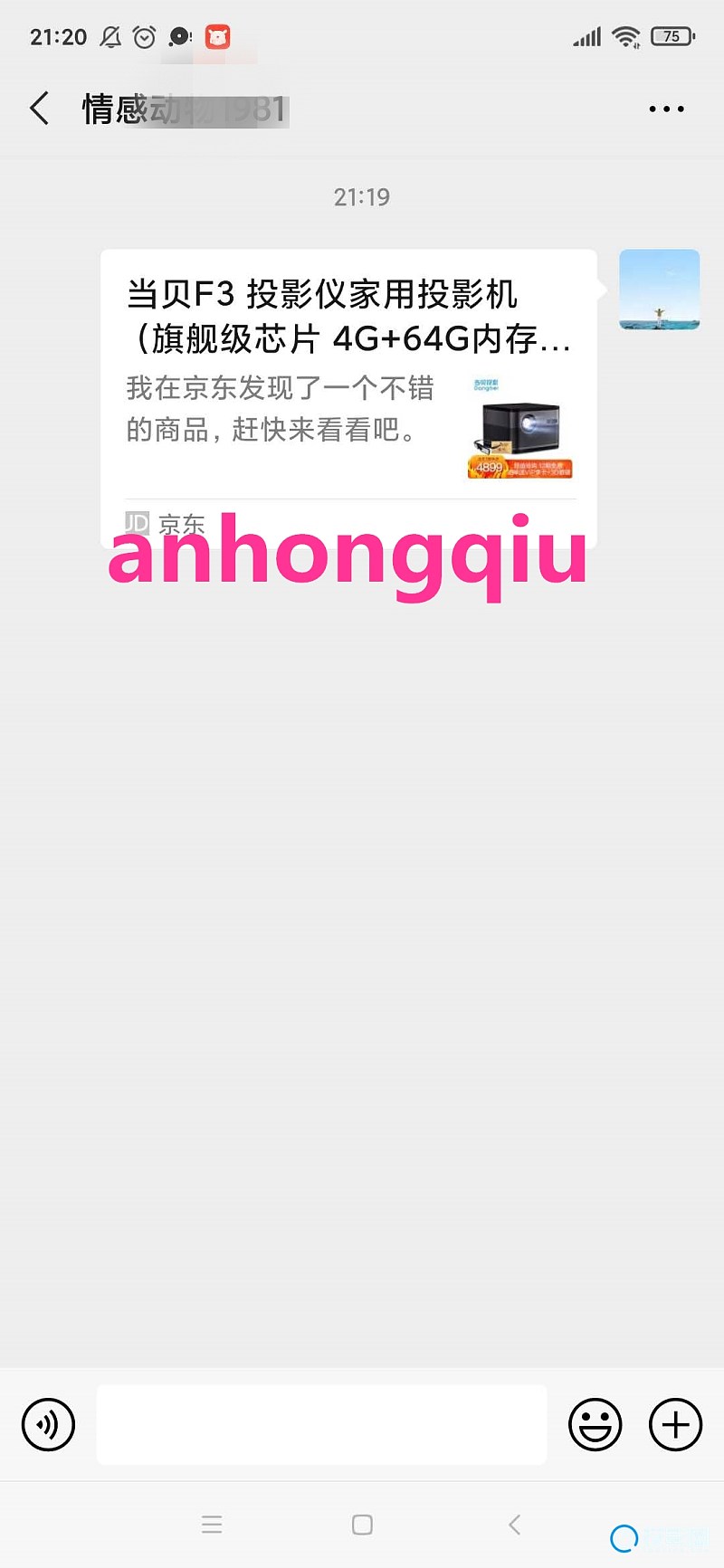Open the system recent apps button

(212, 1525)
